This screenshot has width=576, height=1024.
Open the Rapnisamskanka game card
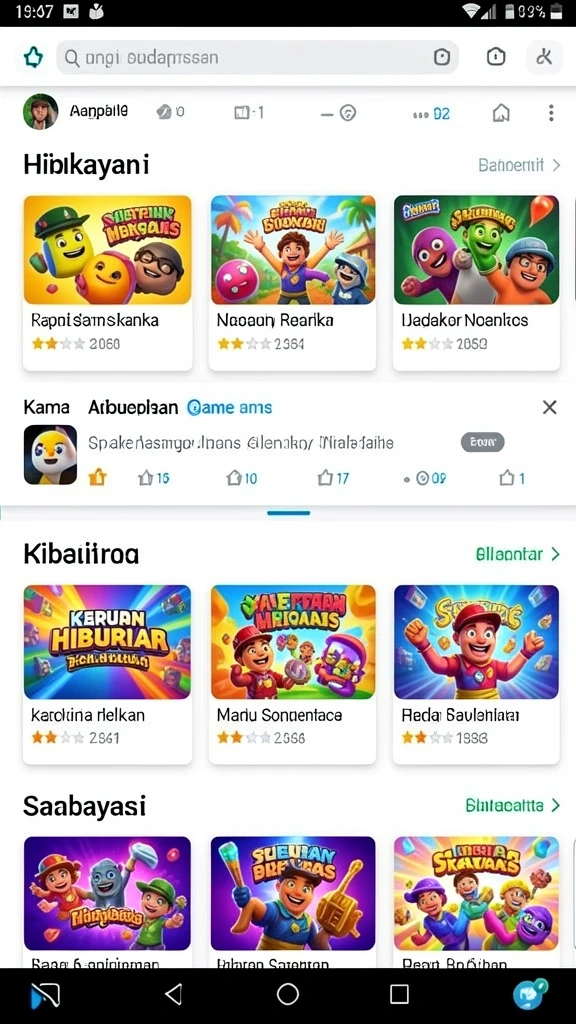coord(108,281)
